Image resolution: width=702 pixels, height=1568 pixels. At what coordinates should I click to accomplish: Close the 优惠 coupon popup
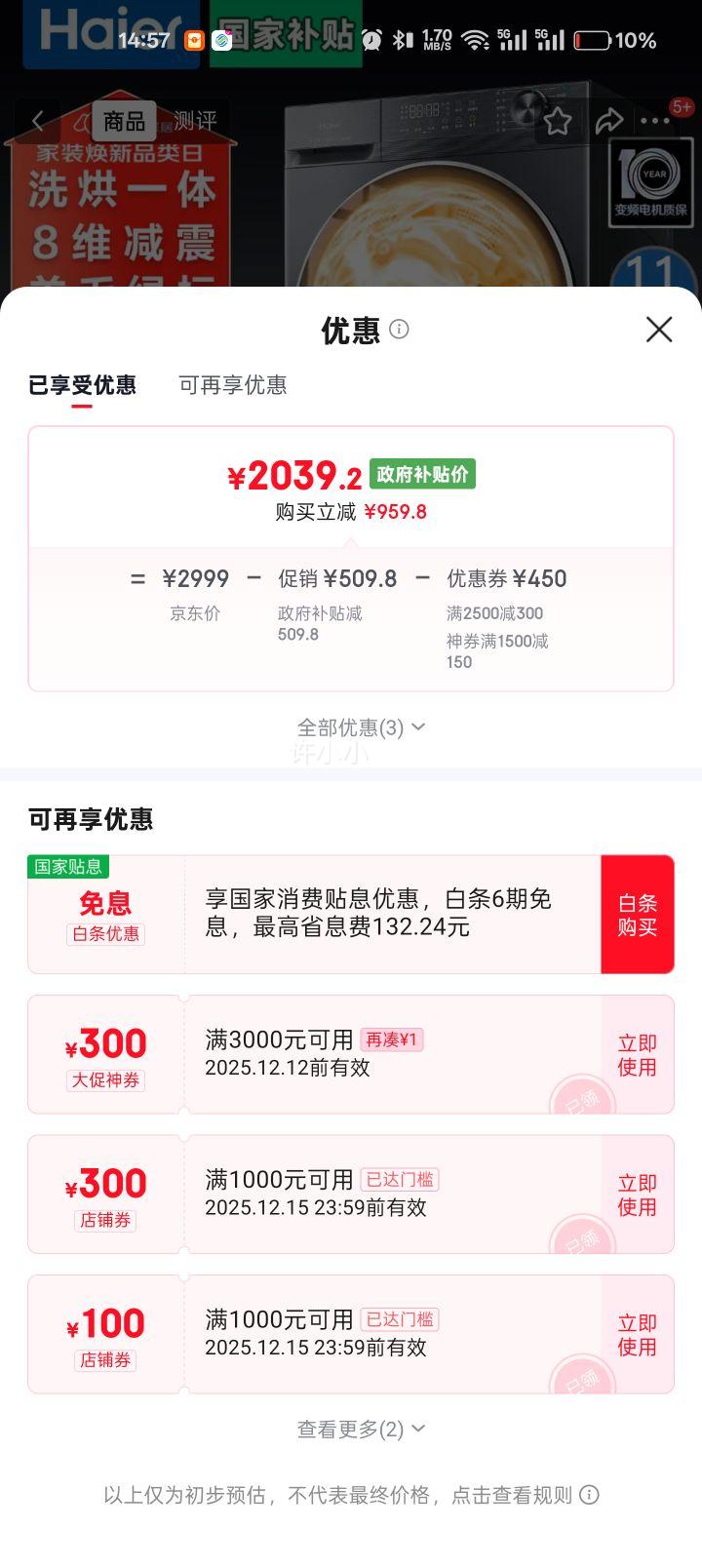pos(659,330)
